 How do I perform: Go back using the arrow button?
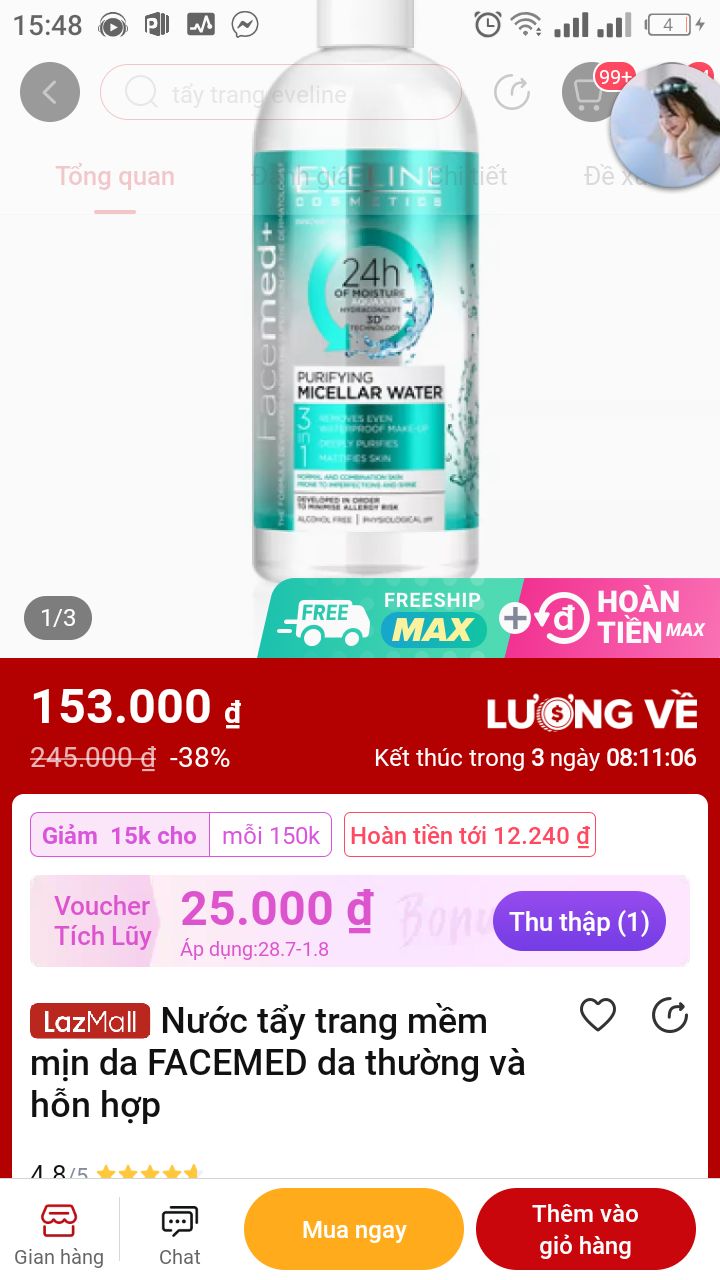coord(49,92)
